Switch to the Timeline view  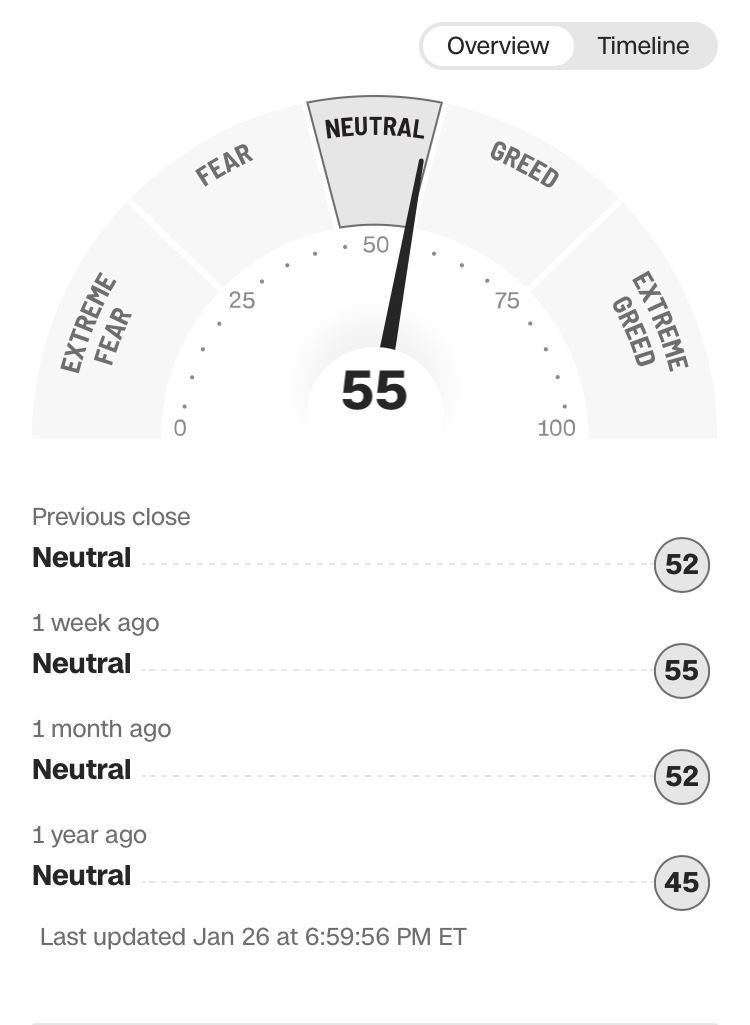point(643,46)
